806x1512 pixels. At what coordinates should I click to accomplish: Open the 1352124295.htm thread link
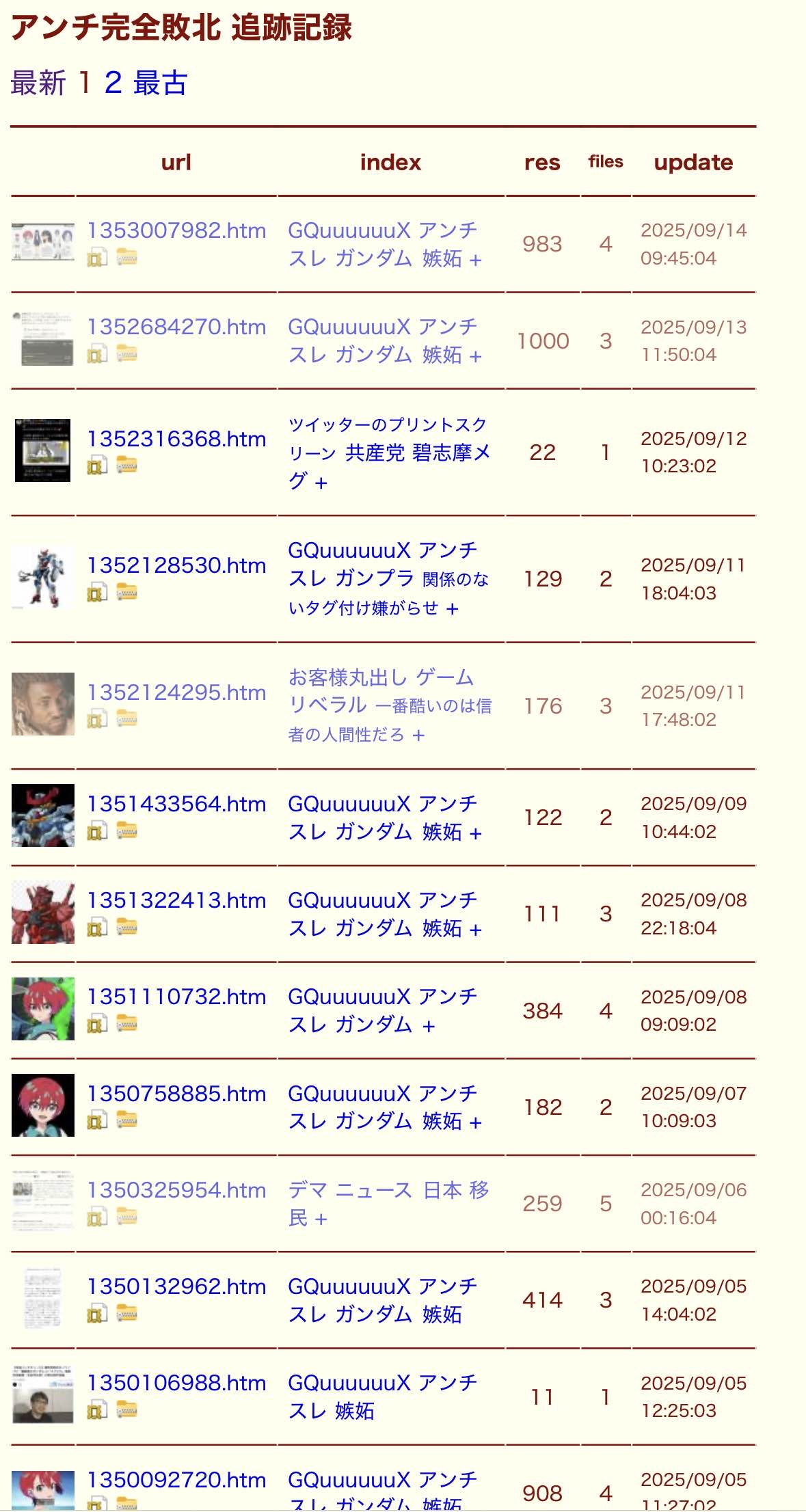click(x=176, y=692)
